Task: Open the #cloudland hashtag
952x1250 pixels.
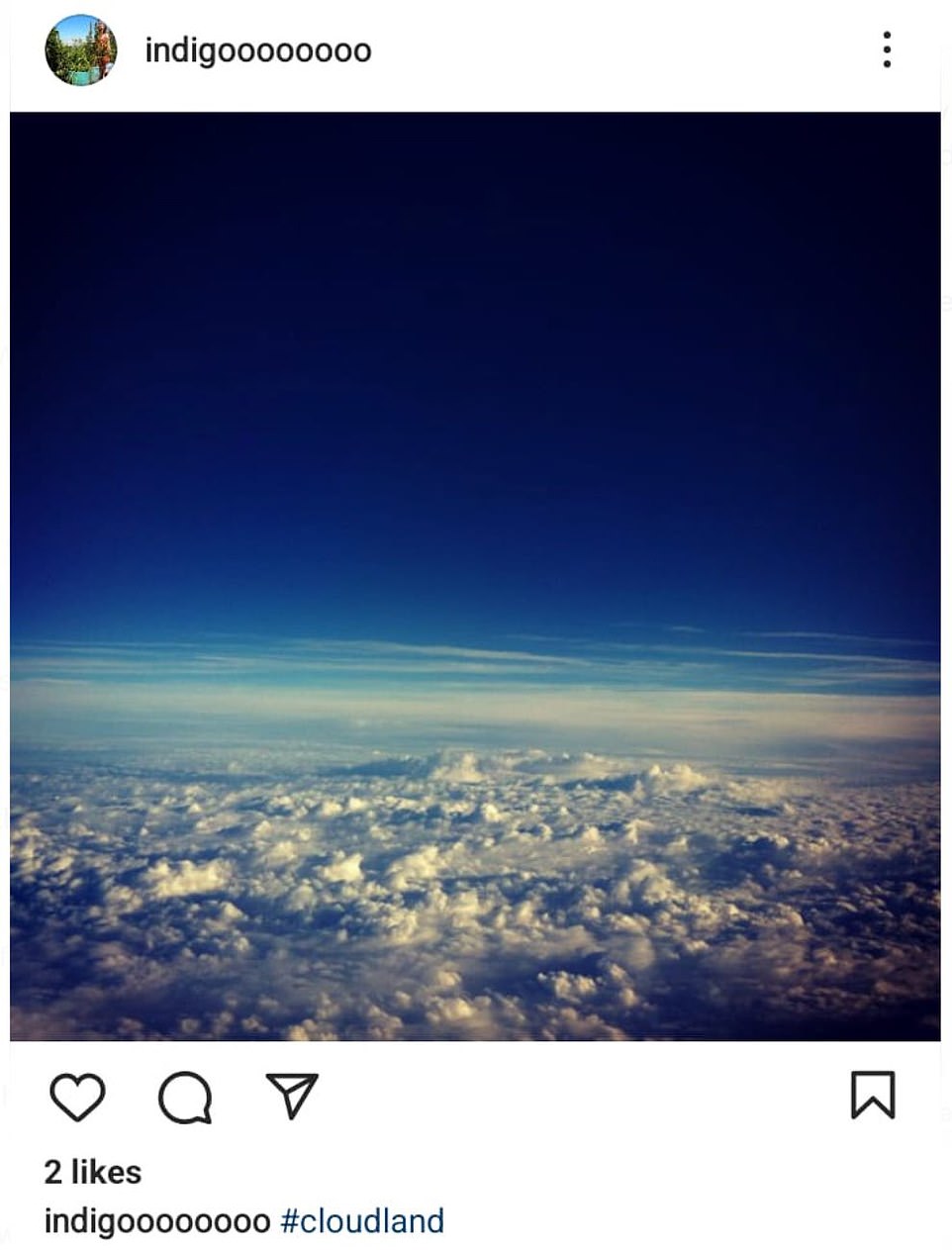Action: point(362,1221)
